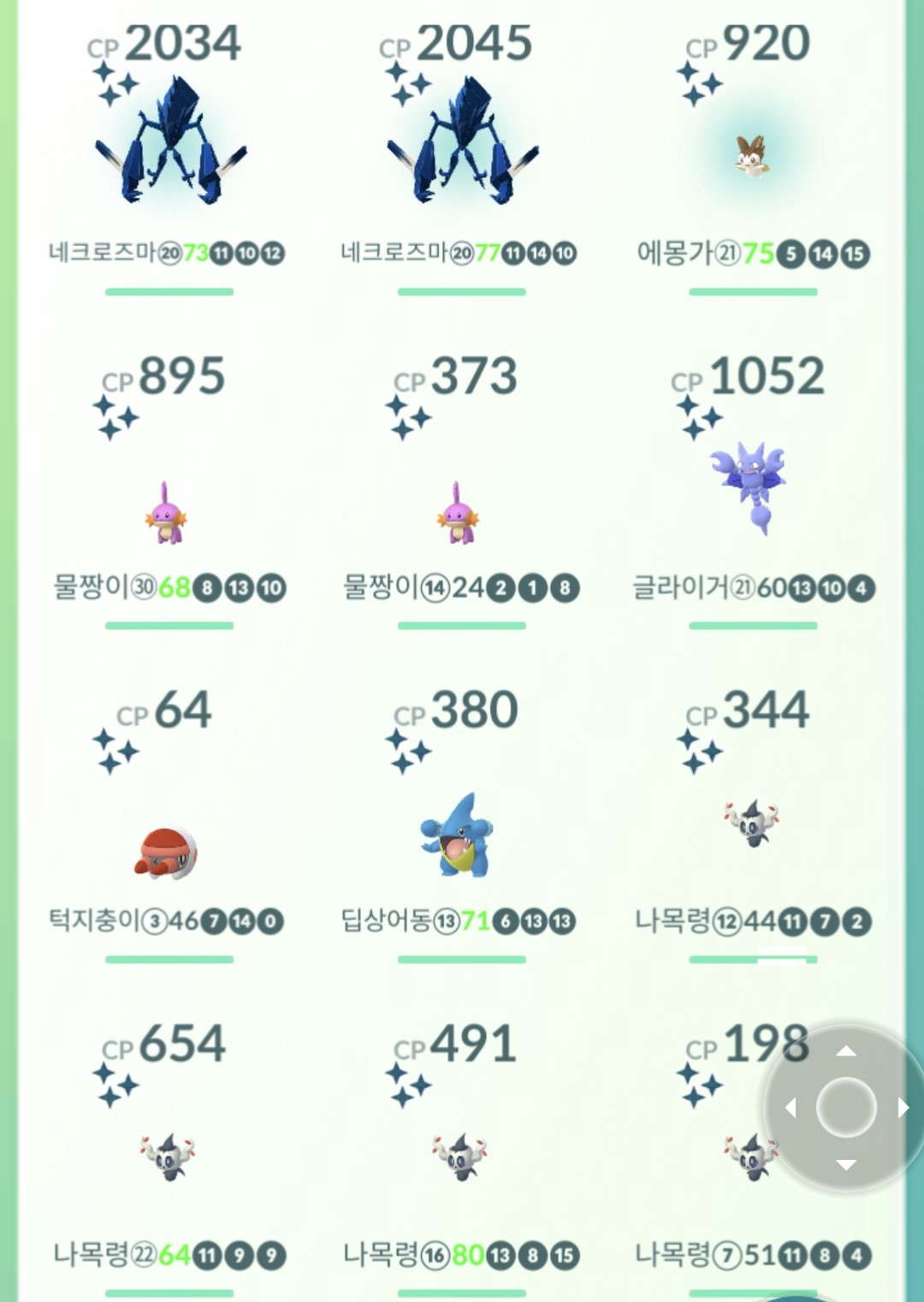
Task: Open 턱지충이 with CP 64
Action: click(167, 853)
